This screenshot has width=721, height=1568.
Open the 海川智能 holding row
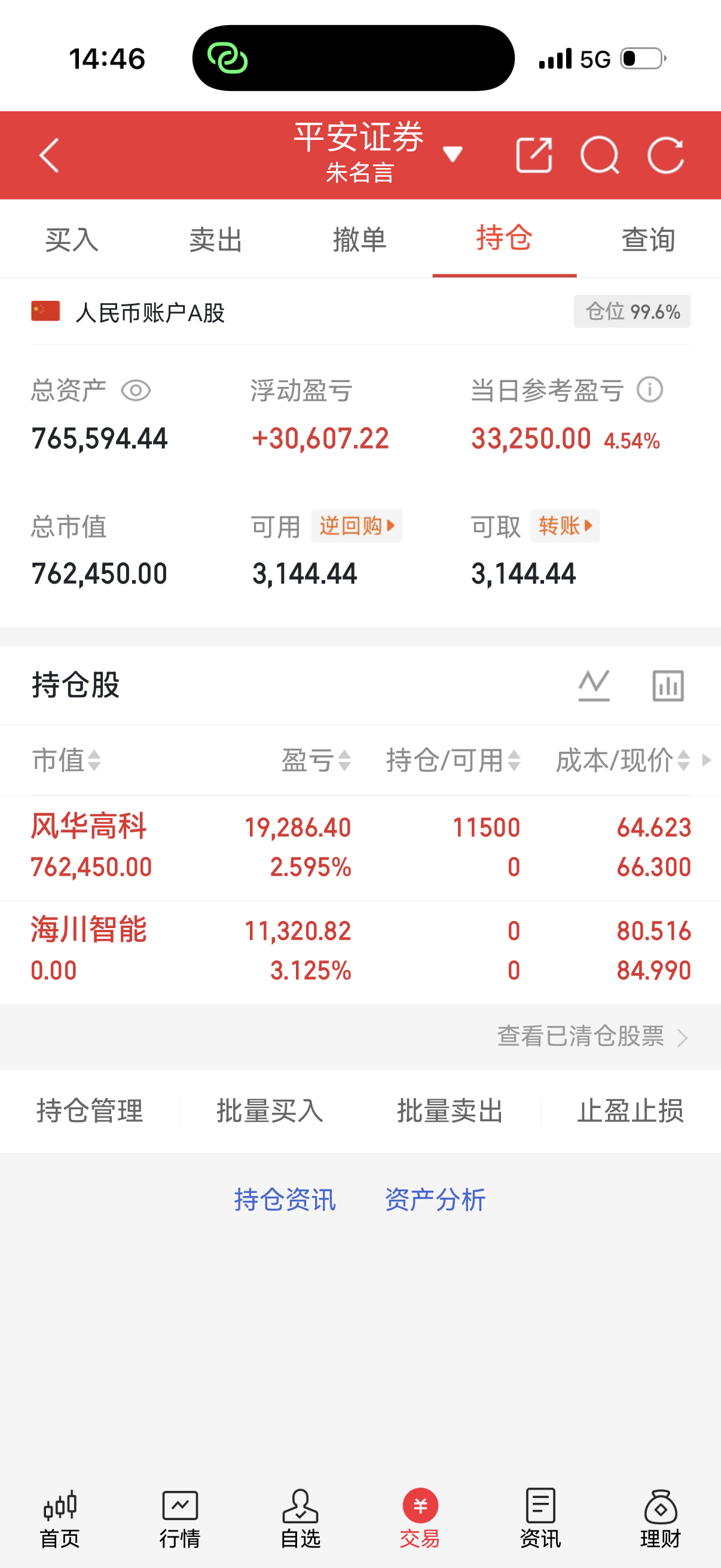tap(360, 952)
